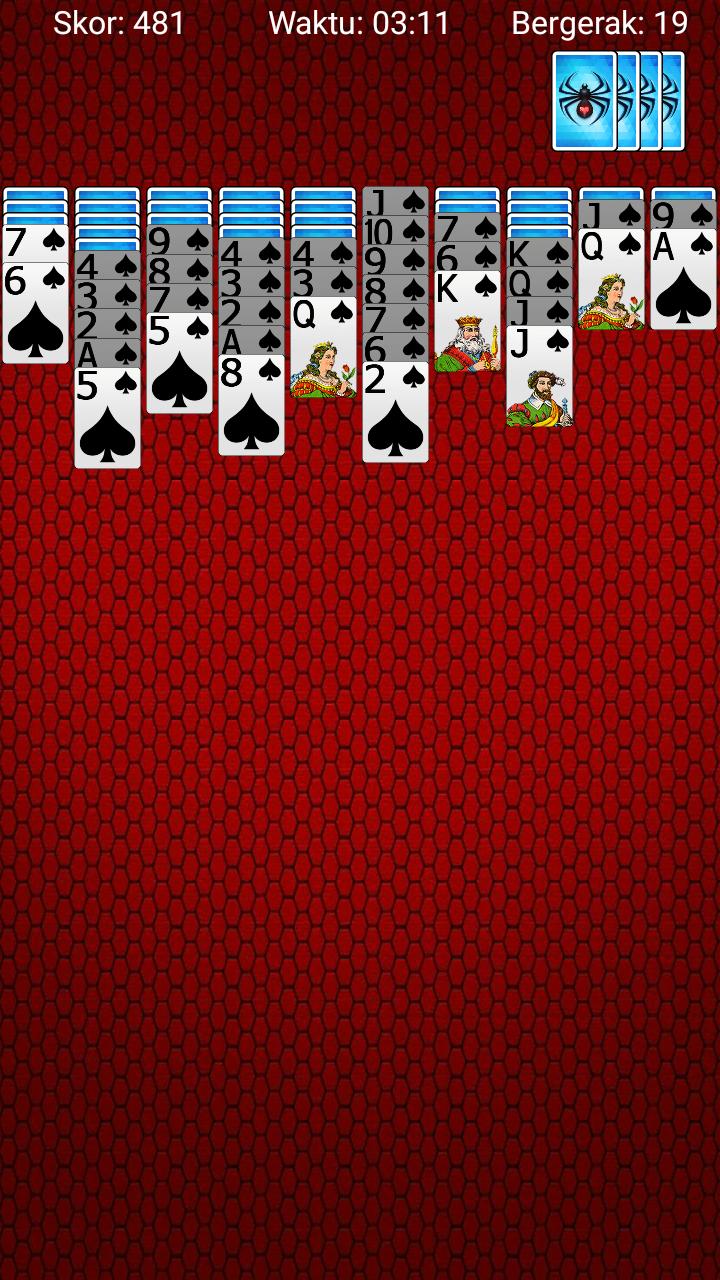Select the bottom jack of spades under K-Q-J
The width and height of the screenshot is (720, 1280).
click(540, 378)
